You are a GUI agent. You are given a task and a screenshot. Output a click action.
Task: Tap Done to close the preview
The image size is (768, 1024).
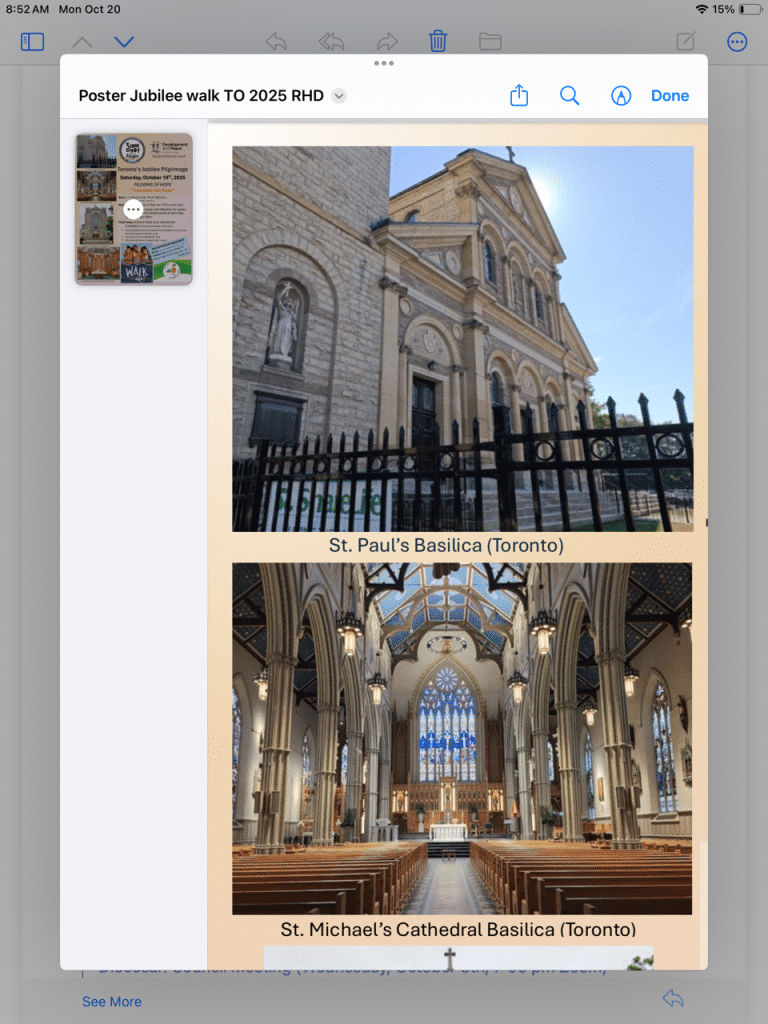(670, 96)
